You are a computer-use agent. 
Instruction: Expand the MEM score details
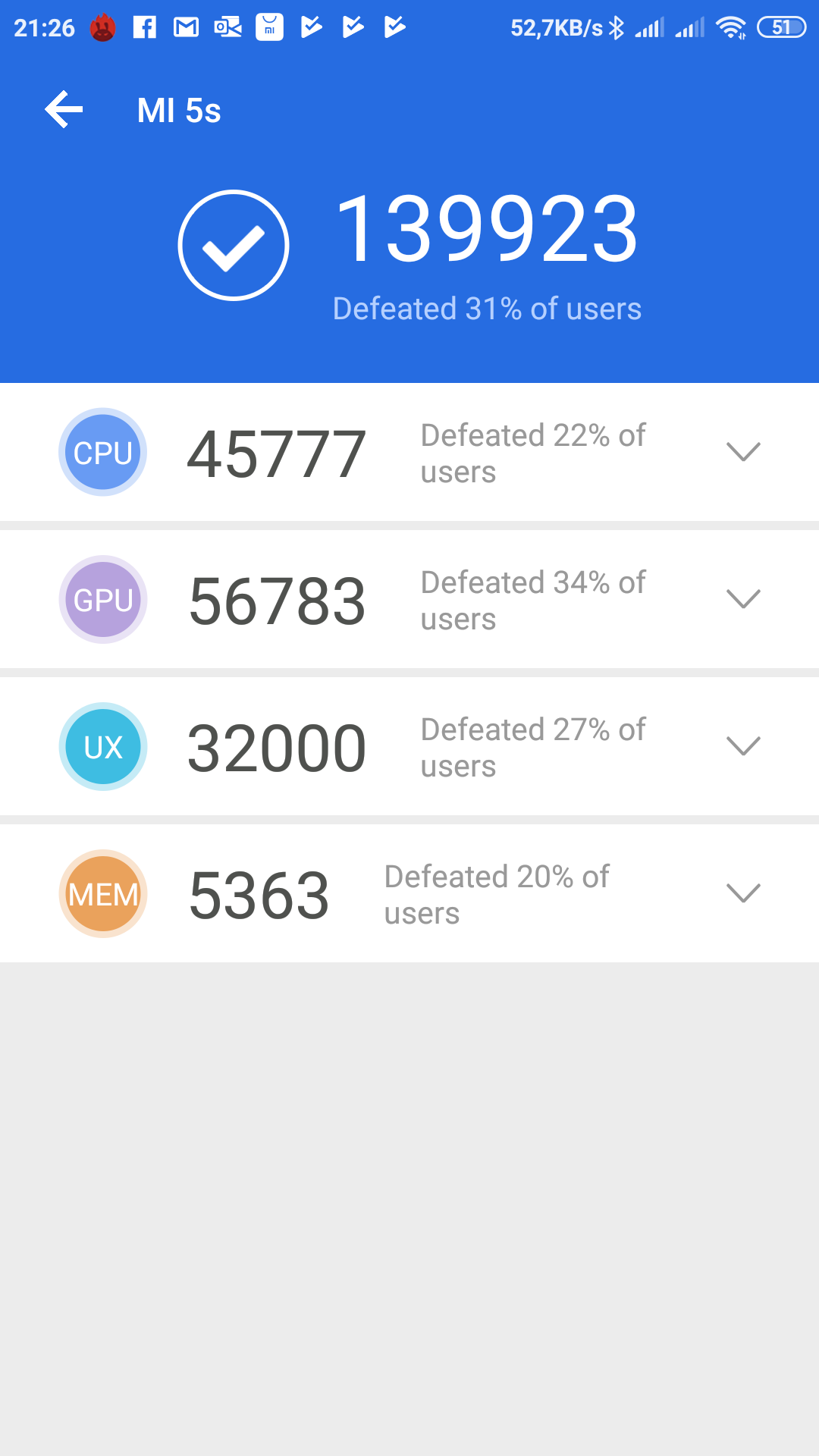[742, 893]
